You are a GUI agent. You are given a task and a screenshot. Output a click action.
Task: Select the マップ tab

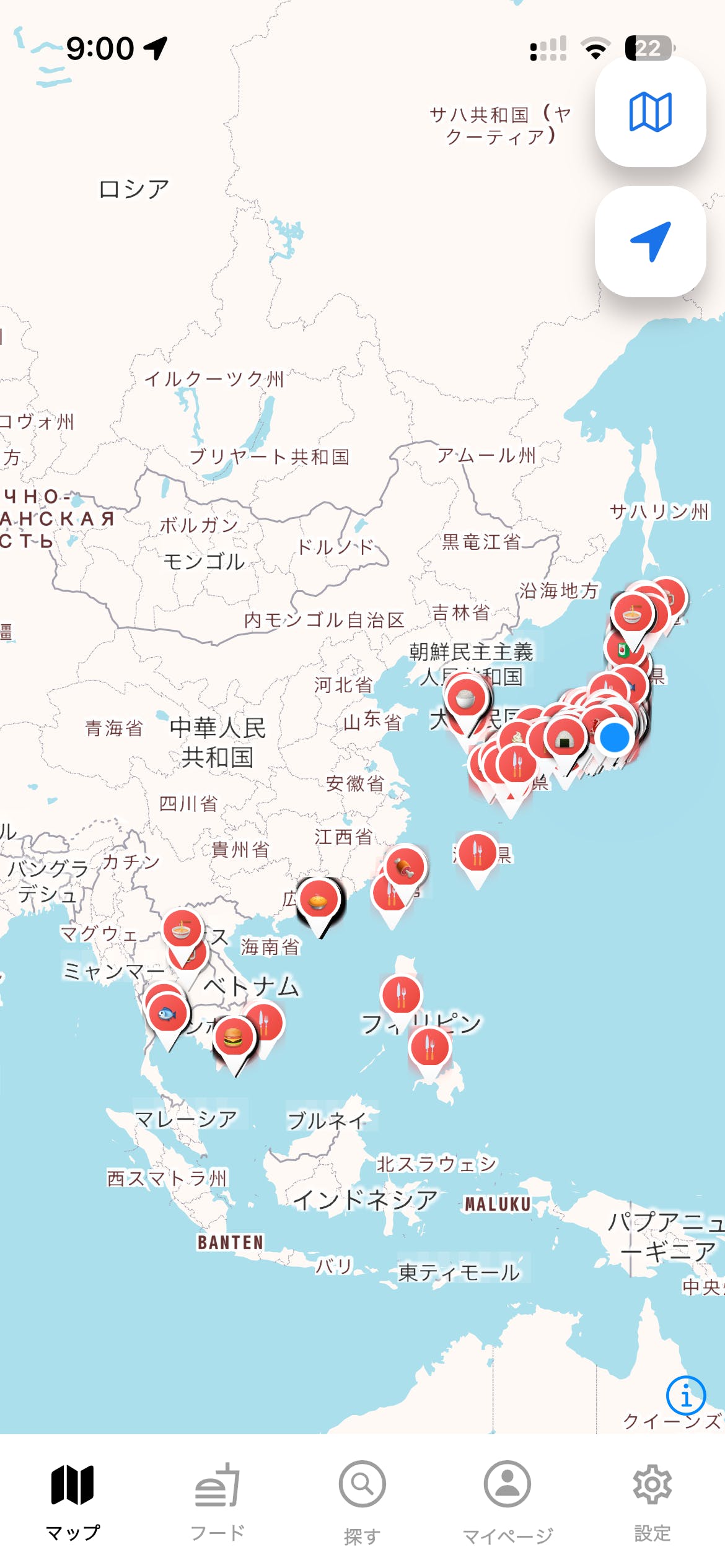[x=72, y=1500]
